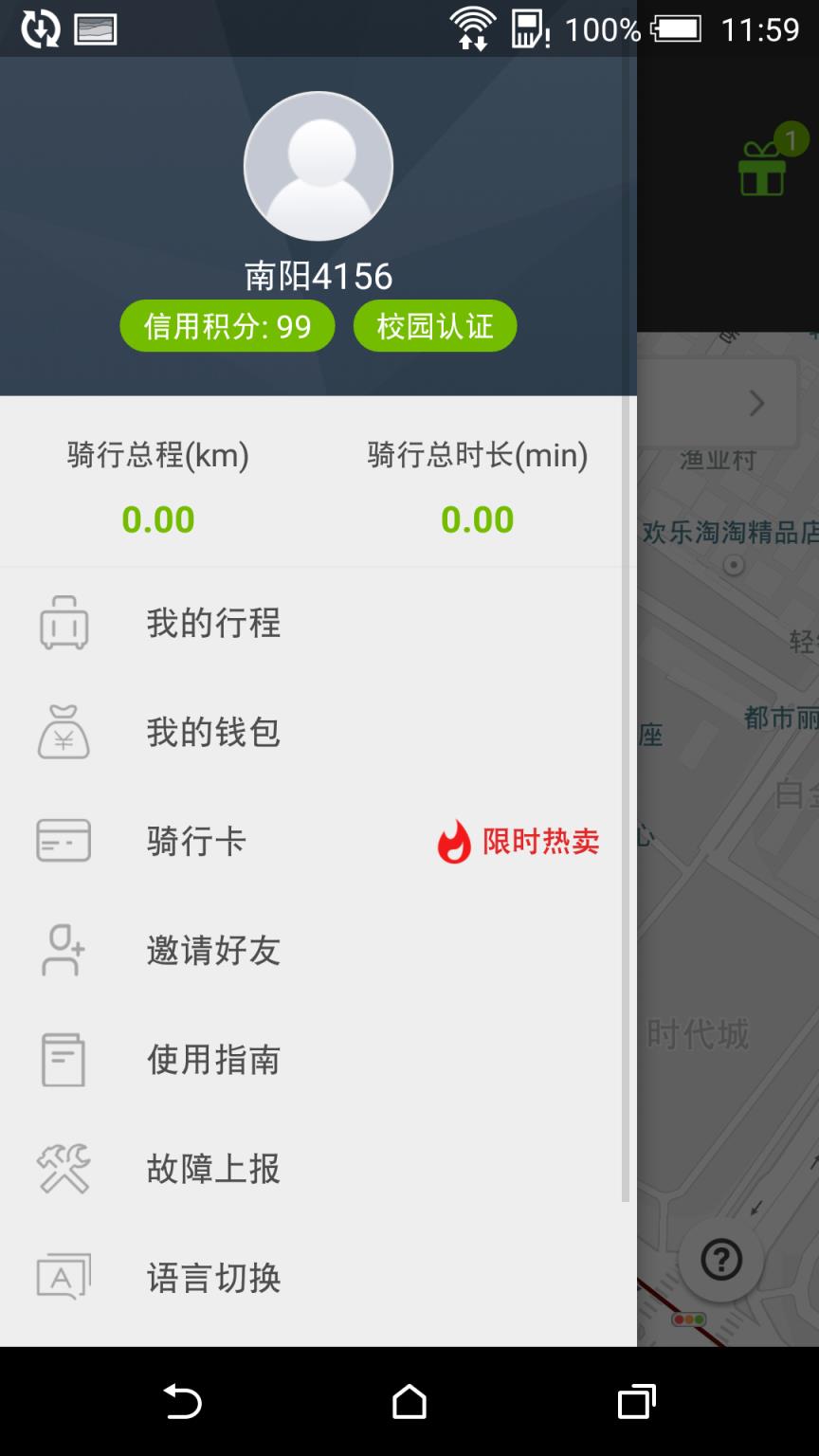Open 我的钱包 wallet icon
Image resolution: width=819 pixels, height=1456 pixels.
[63, 732]
